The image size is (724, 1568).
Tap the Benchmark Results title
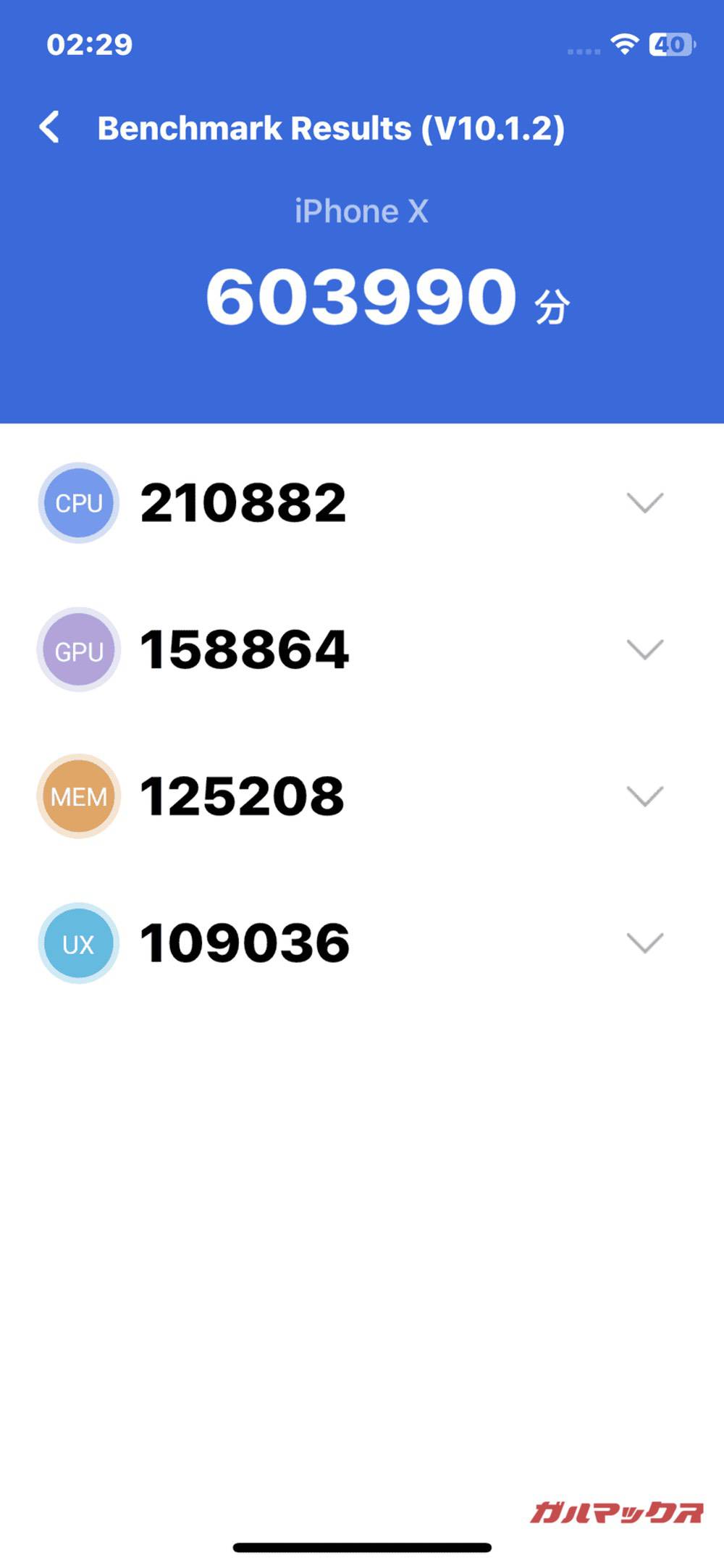click(332, 127)
